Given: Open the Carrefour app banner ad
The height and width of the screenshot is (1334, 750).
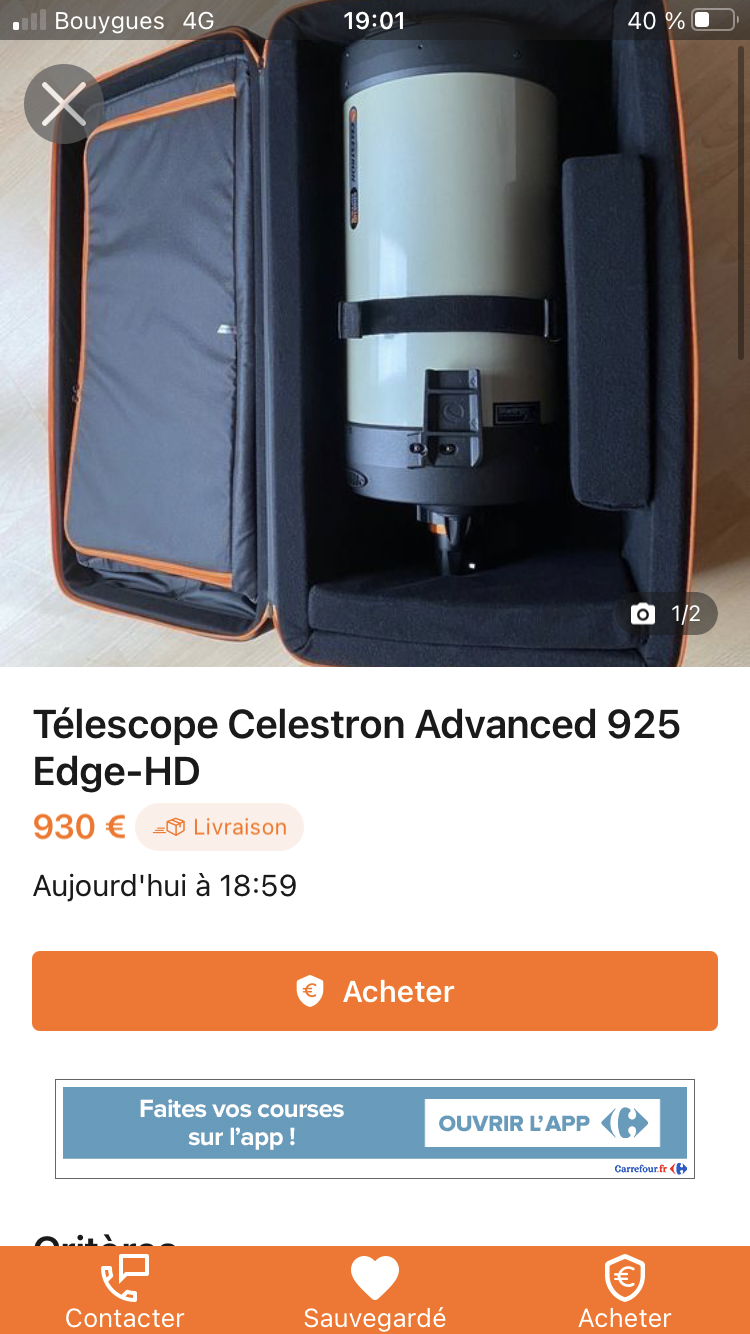Looking at the screenshot, I should (375, 1128).
